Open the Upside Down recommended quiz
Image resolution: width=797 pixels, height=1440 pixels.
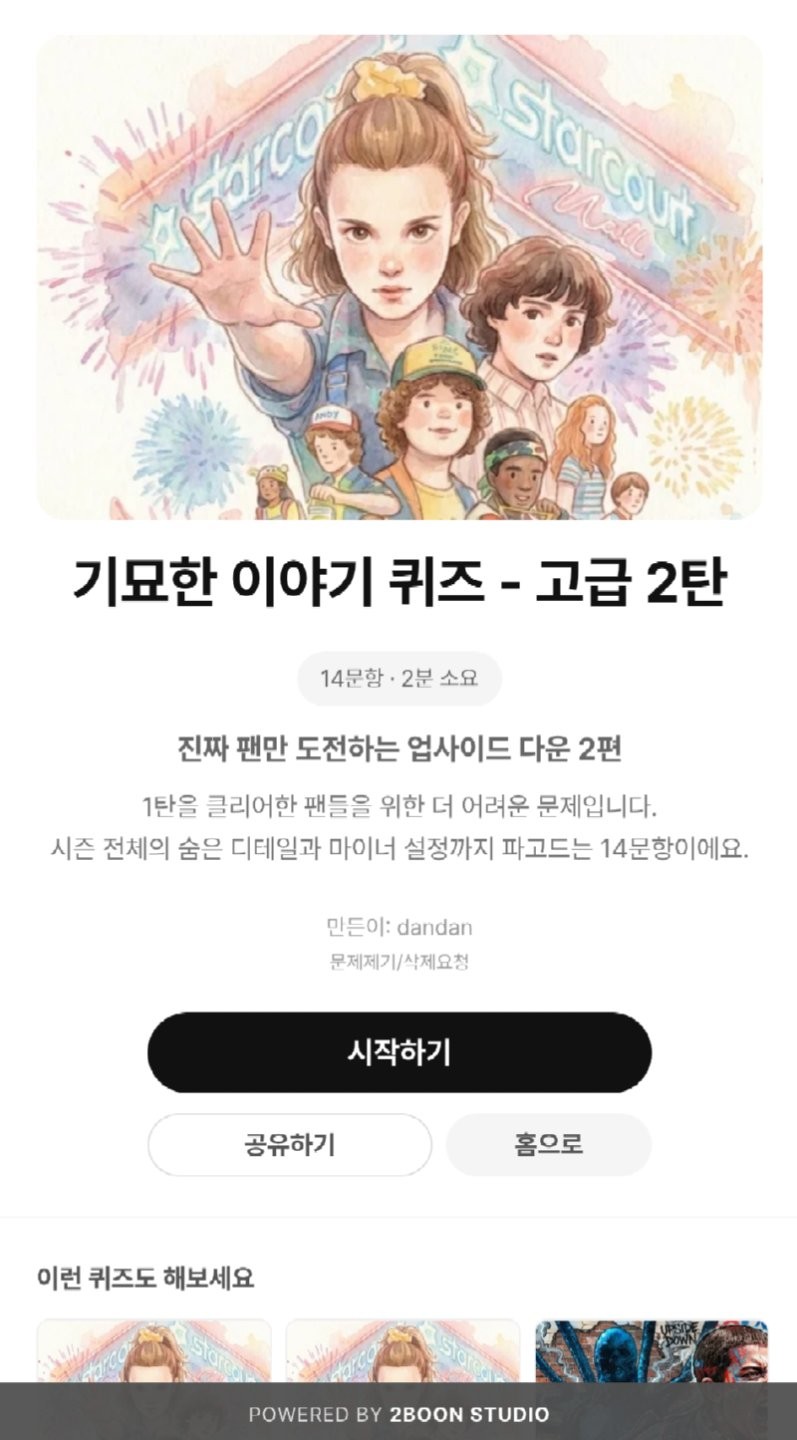pyautogui.click(x=651, y=1352)
